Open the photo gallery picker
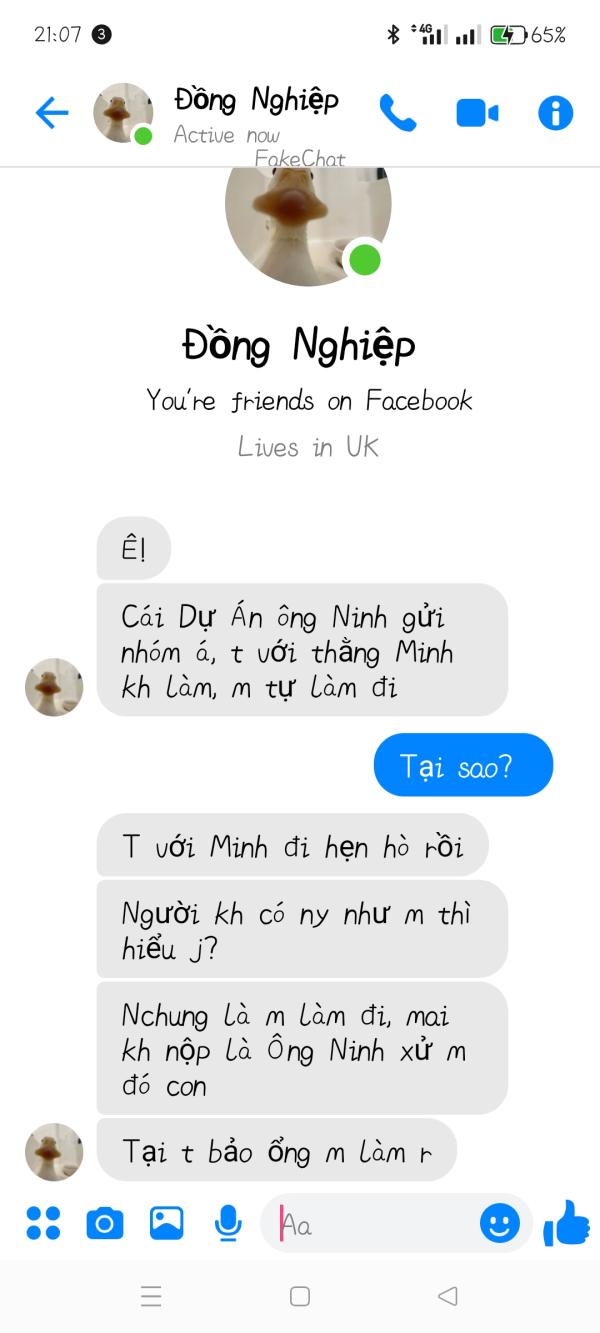Viewport: 600px width, 1333px height. (x=166, y=1222)
